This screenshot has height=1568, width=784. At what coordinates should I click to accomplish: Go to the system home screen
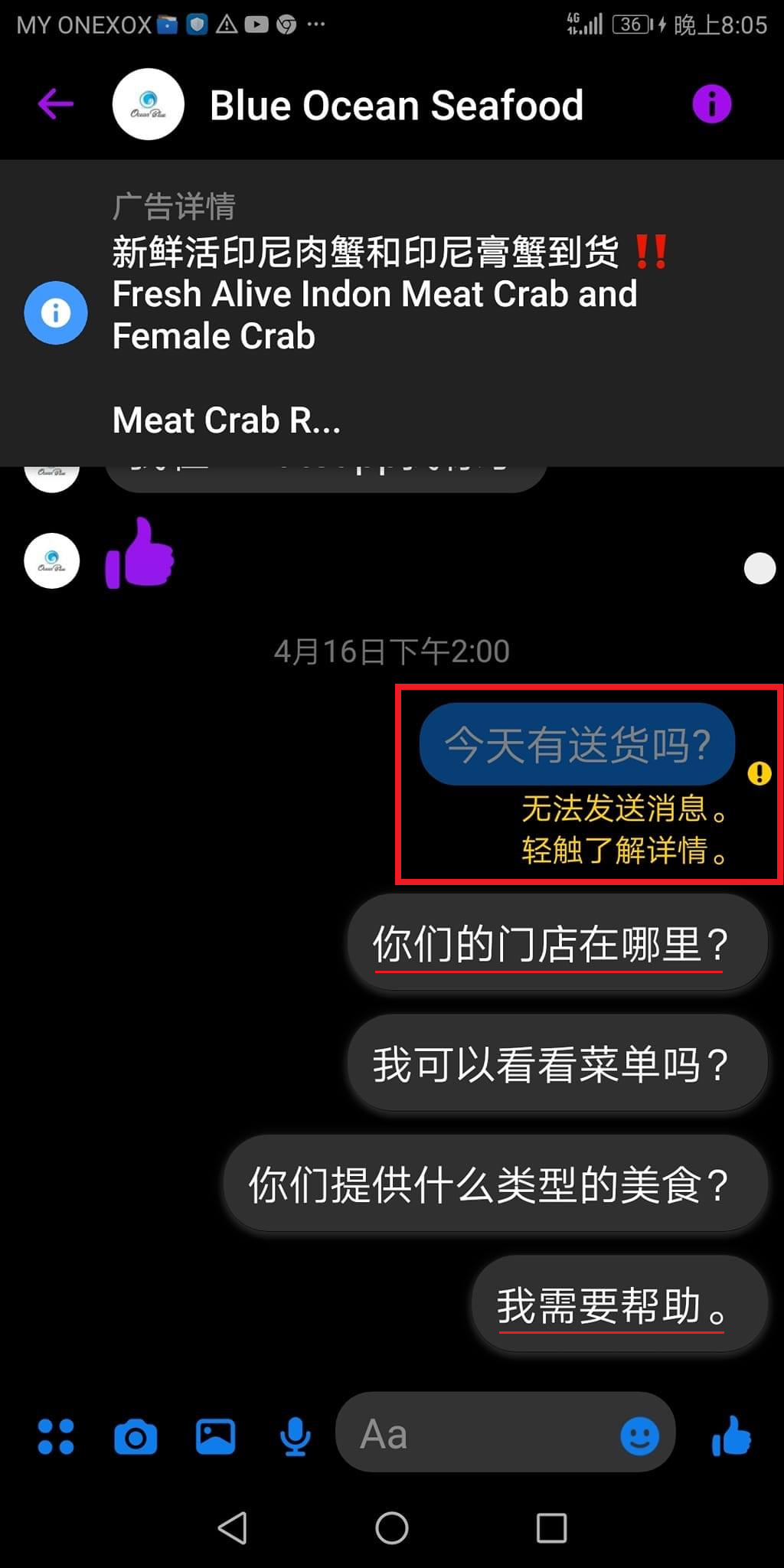[391, 1528]
